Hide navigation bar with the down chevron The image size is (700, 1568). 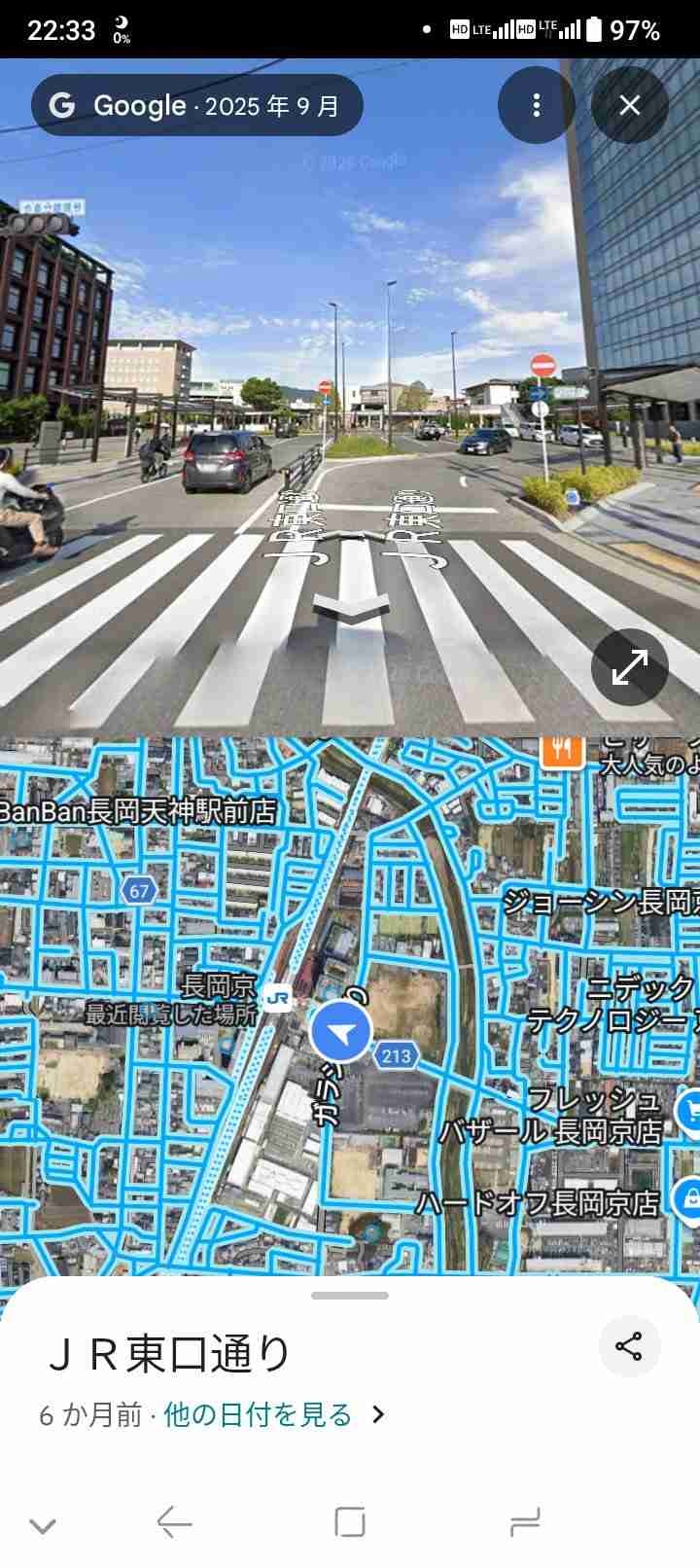click(x=42, y=1525)
